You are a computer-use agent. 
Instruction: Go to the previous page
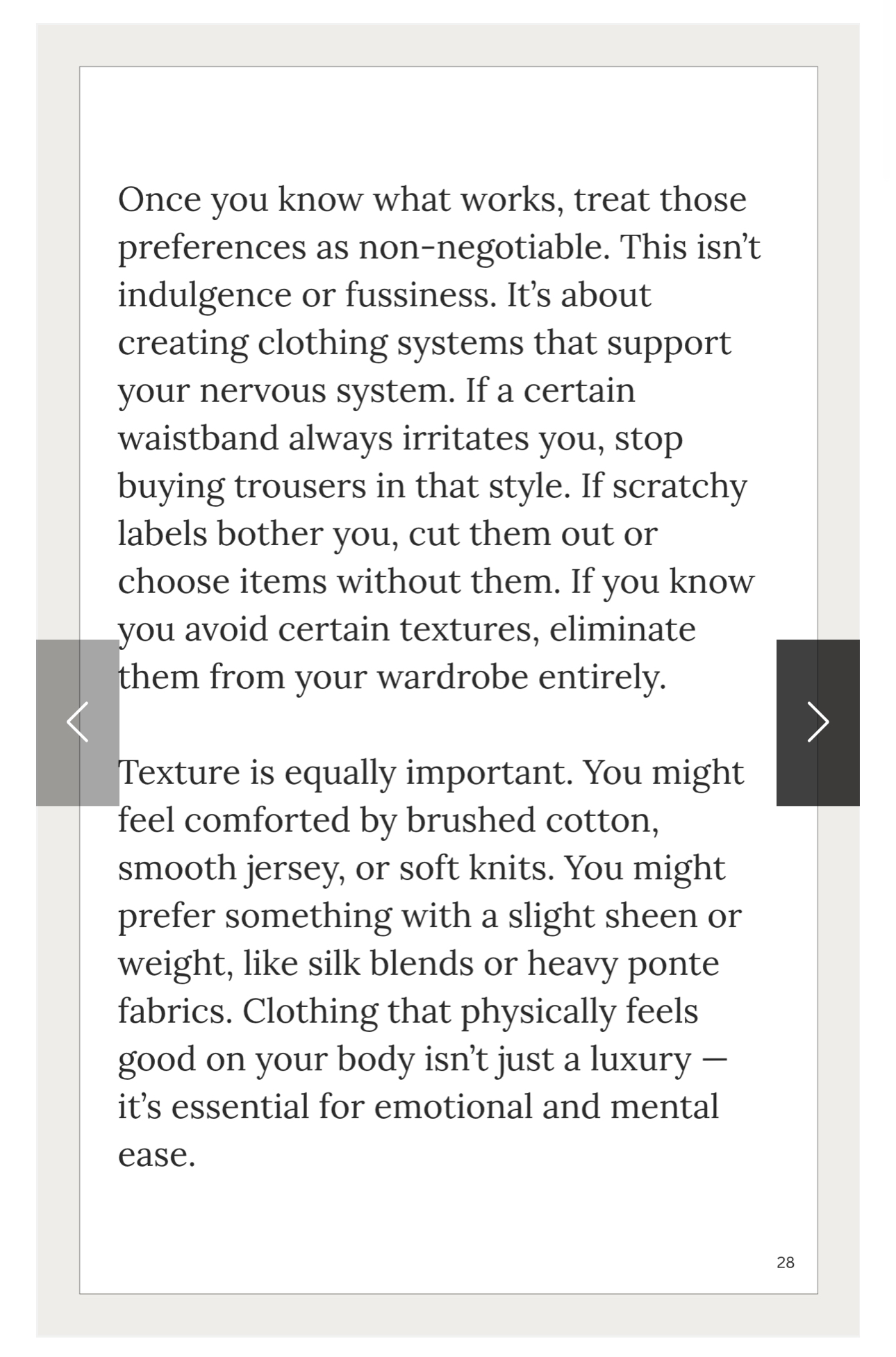(77, 722)
